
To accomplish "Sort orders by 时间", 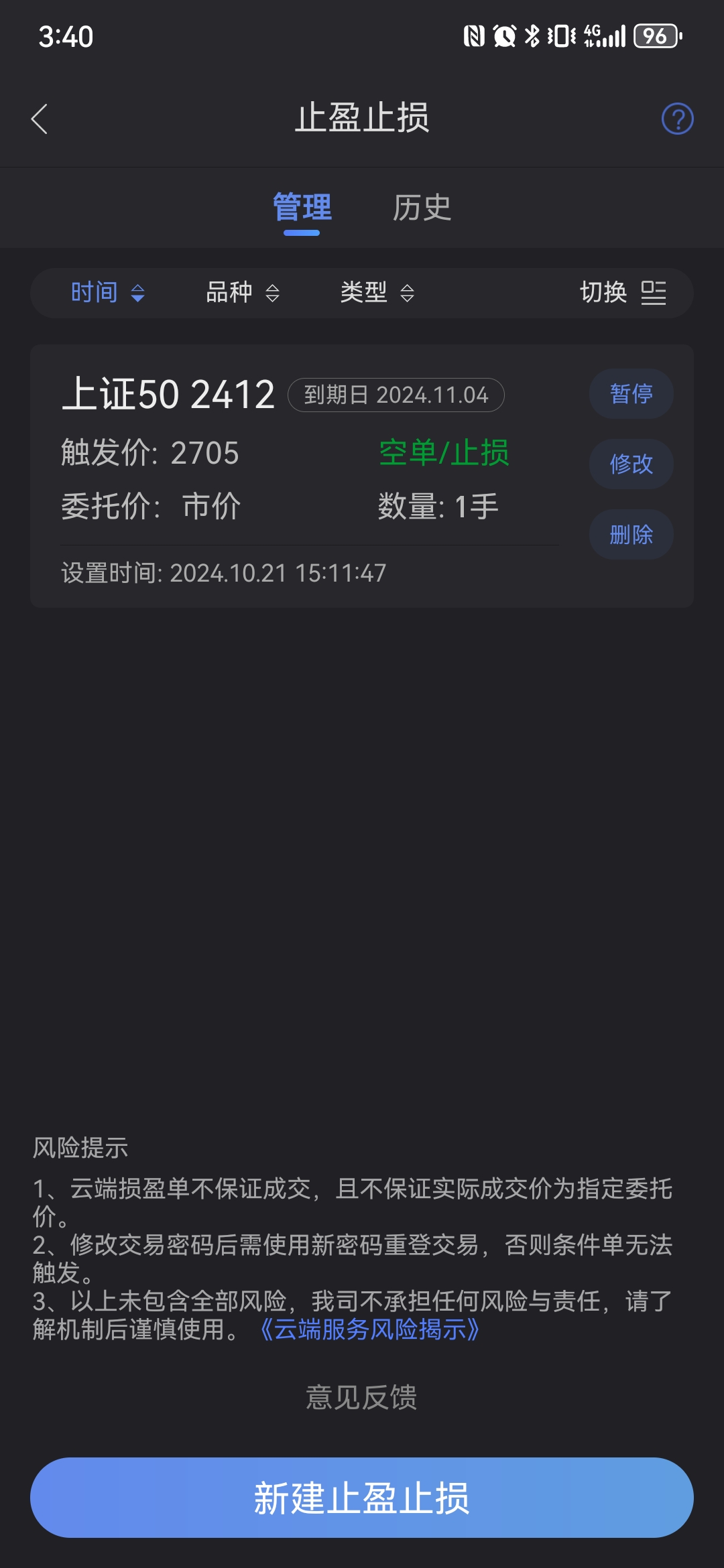I will coord(107,293).
